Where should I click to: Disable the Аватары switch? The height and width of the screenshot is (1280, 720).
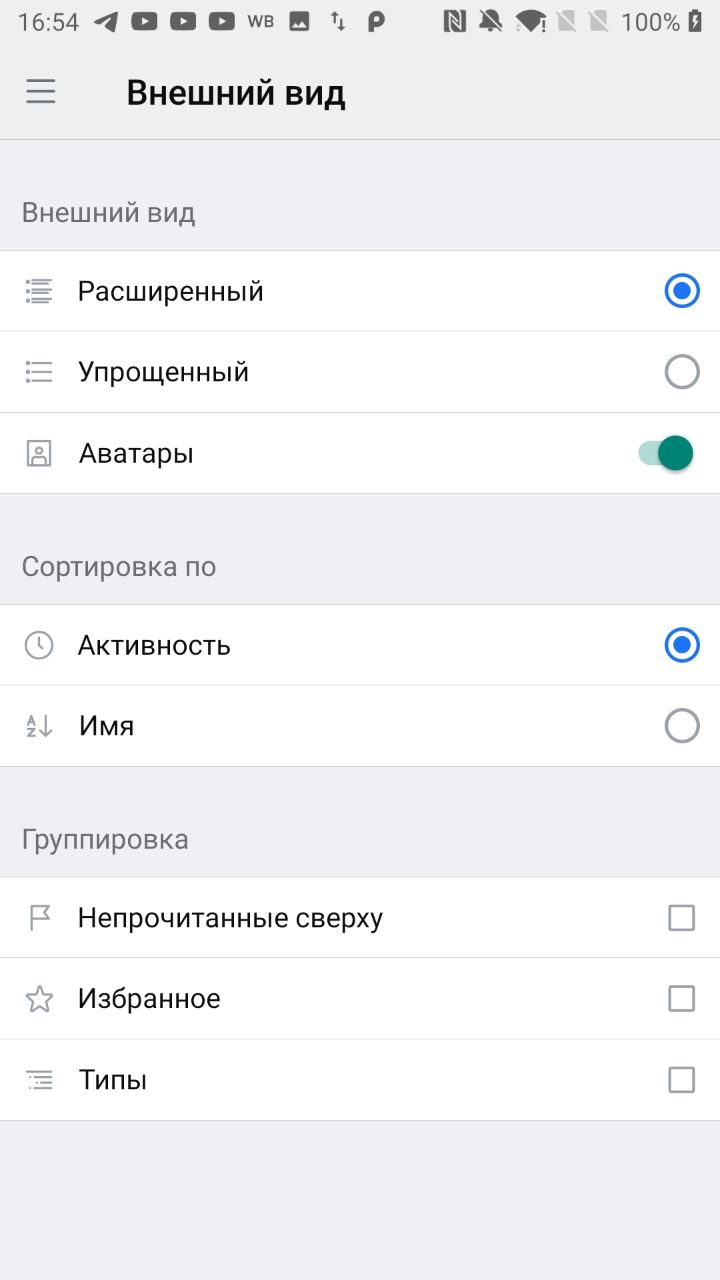click(666, 453)
